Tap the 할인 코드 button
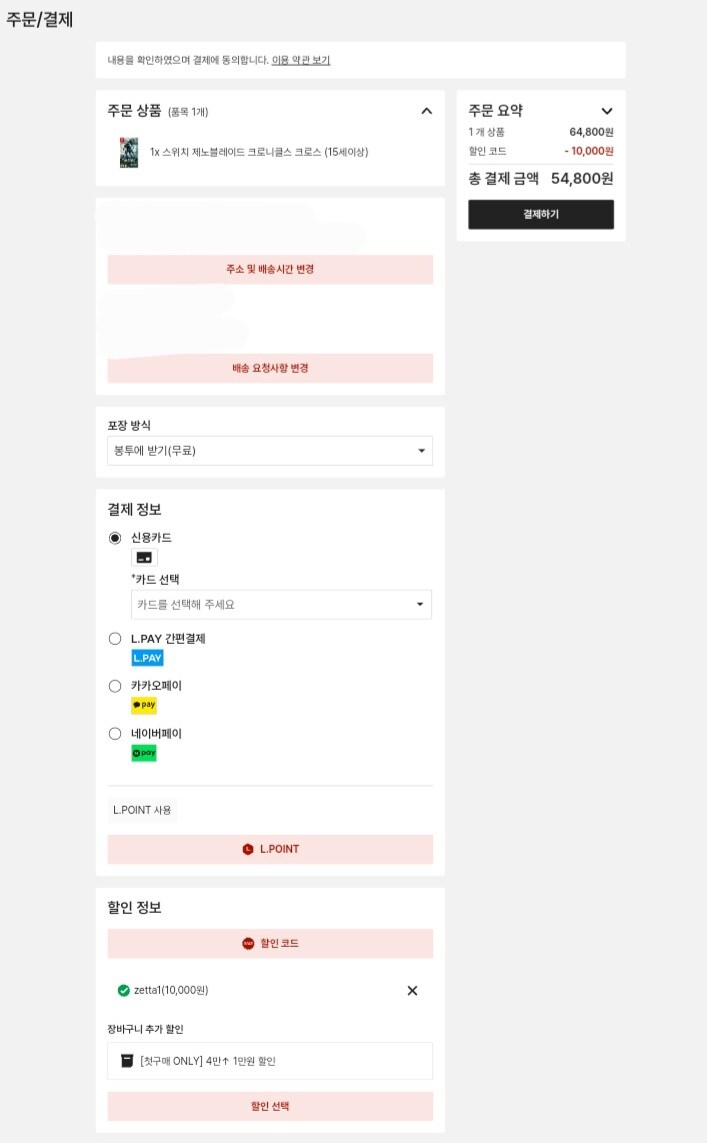The image size is (707, 1143). pyautogui.click(x=270, y=943)
